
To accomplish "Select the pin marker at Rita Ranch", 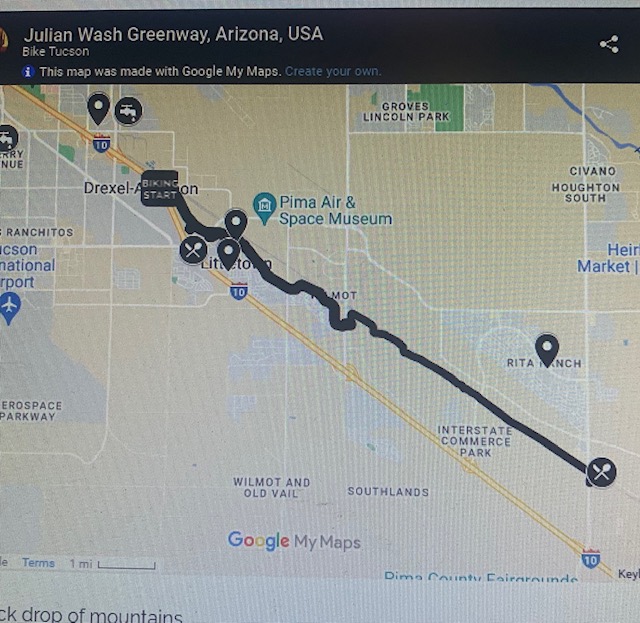I will 546,349.
